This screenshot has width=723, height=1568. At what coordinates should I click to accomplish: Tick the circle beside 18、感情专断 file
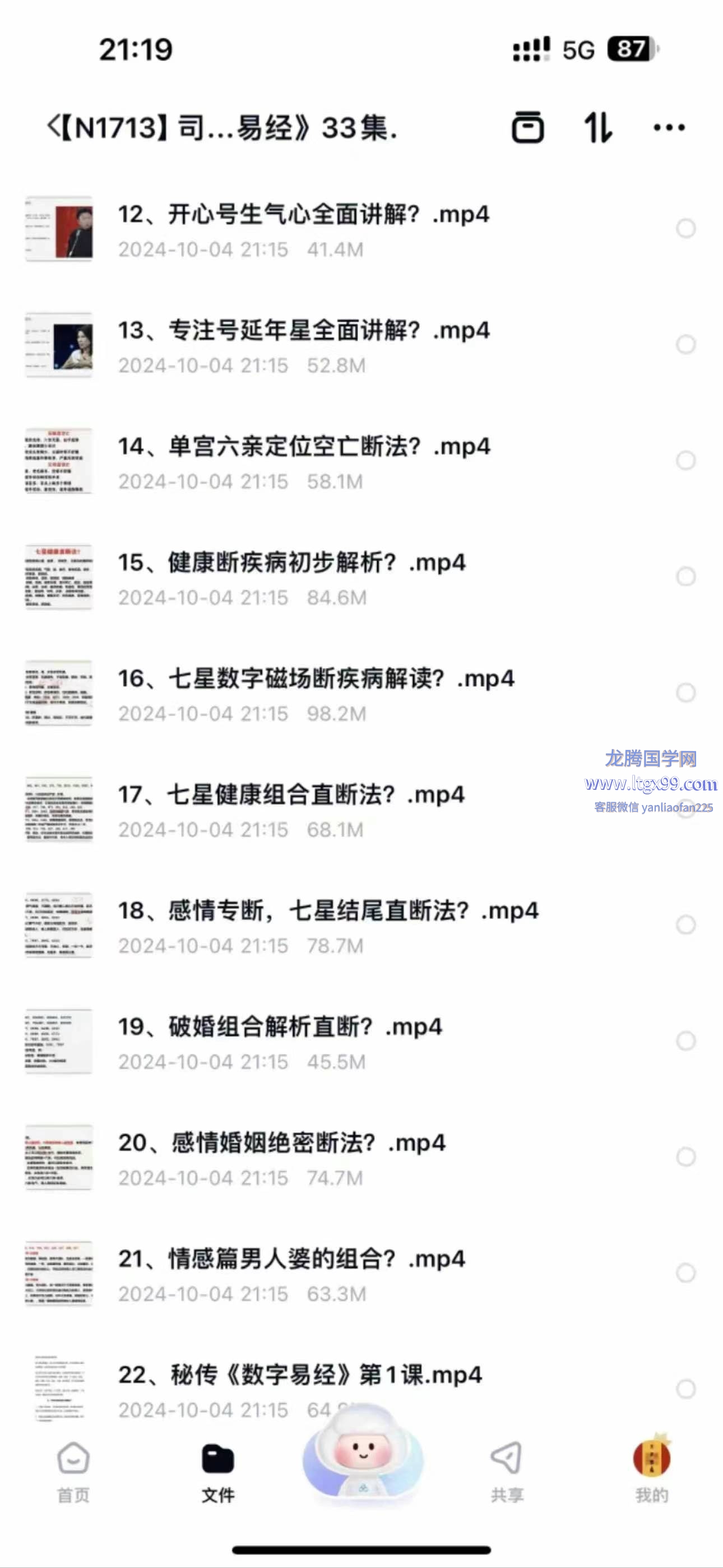point(686,924)
